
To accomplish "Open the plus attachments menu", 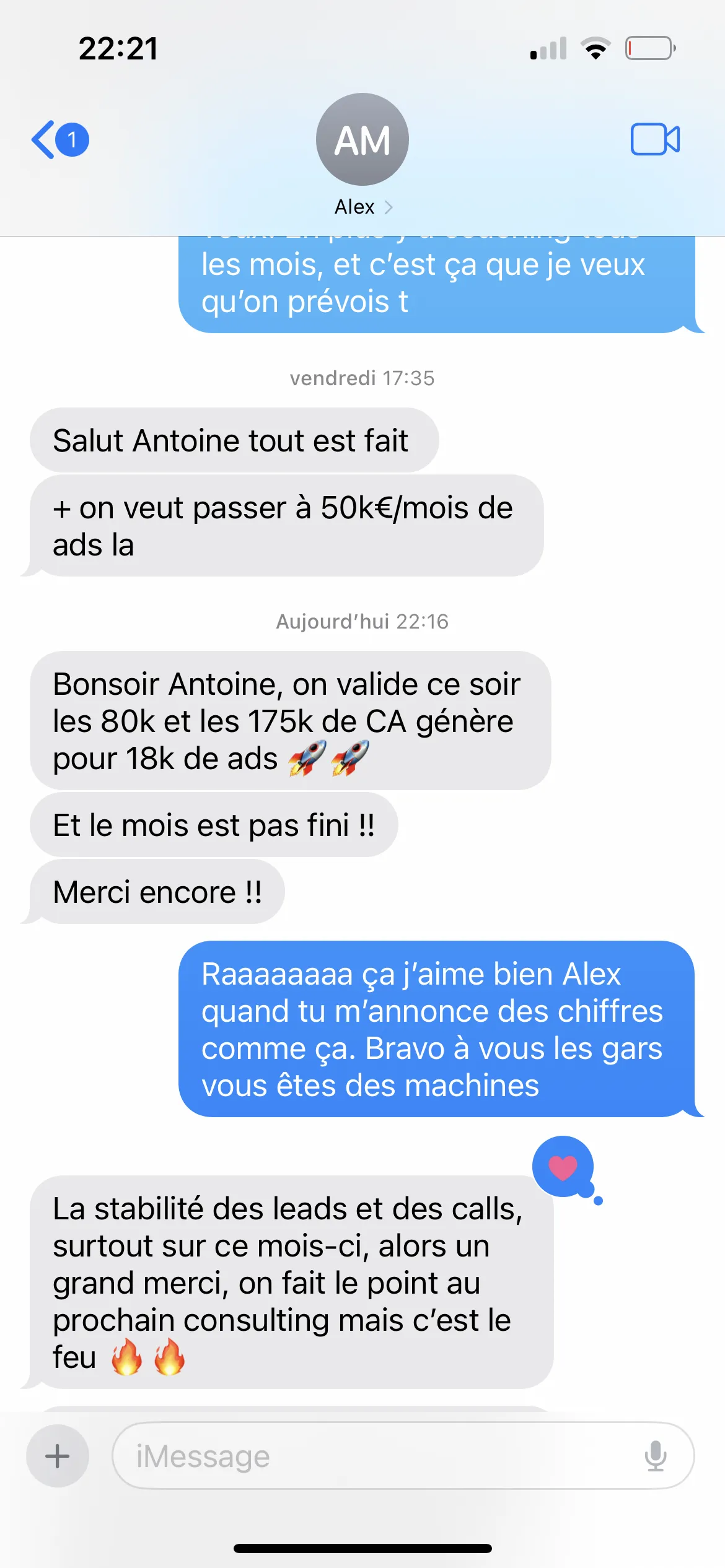I will (x=58, y=1456).
